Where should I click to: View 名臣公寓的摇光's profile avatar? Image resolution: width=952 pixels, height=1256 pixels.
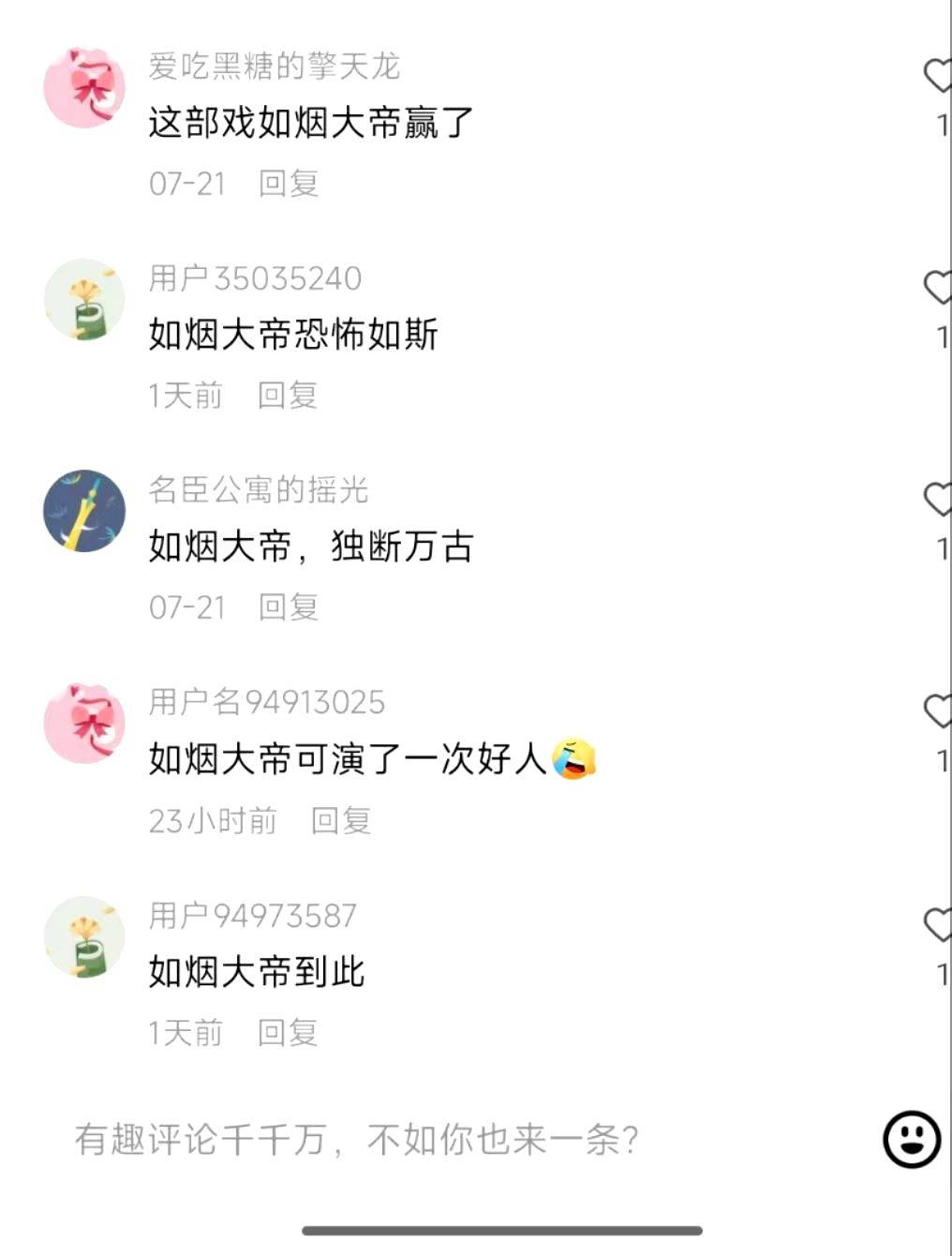pyautogui.click(x=84, y=511)
